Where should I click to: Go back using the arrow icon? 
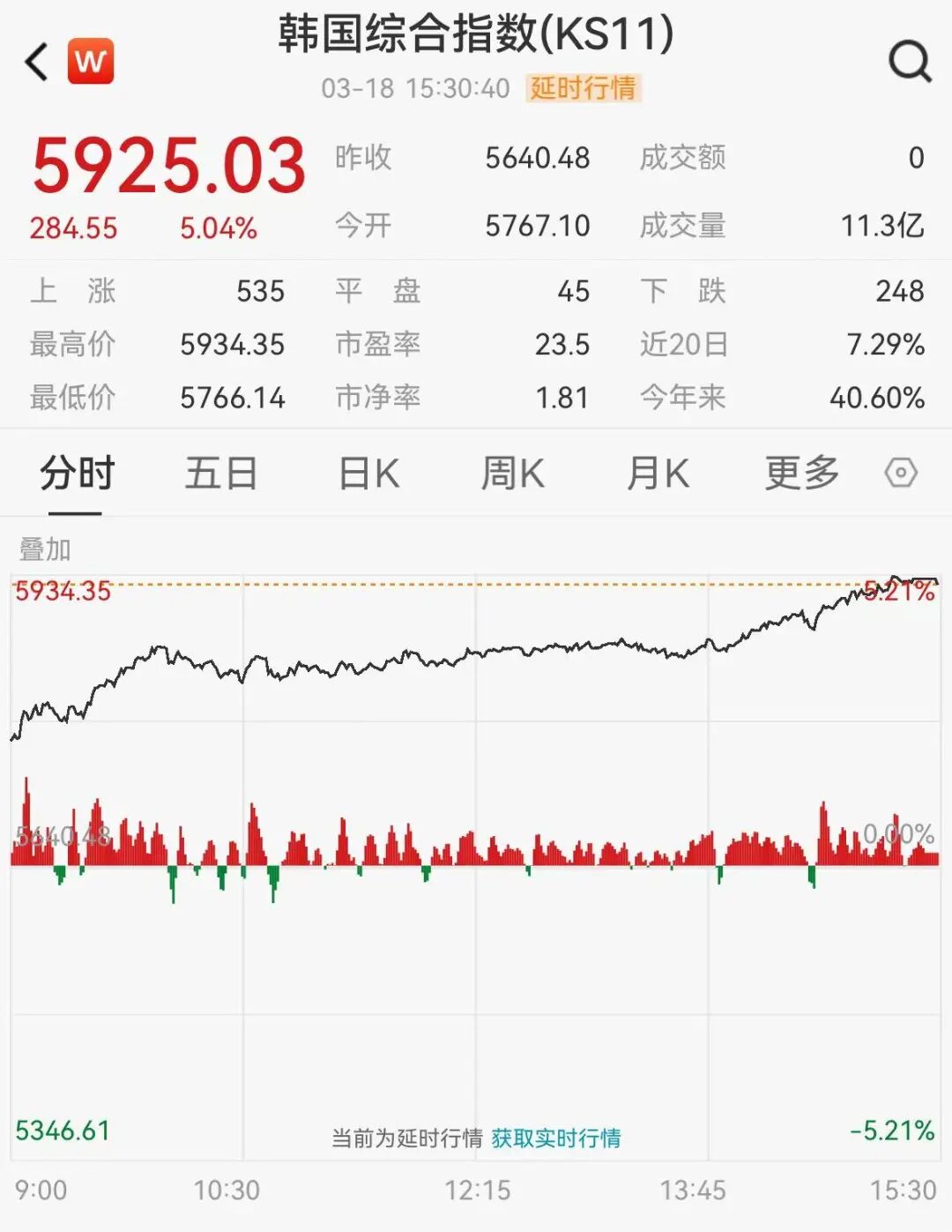[37, 63]
